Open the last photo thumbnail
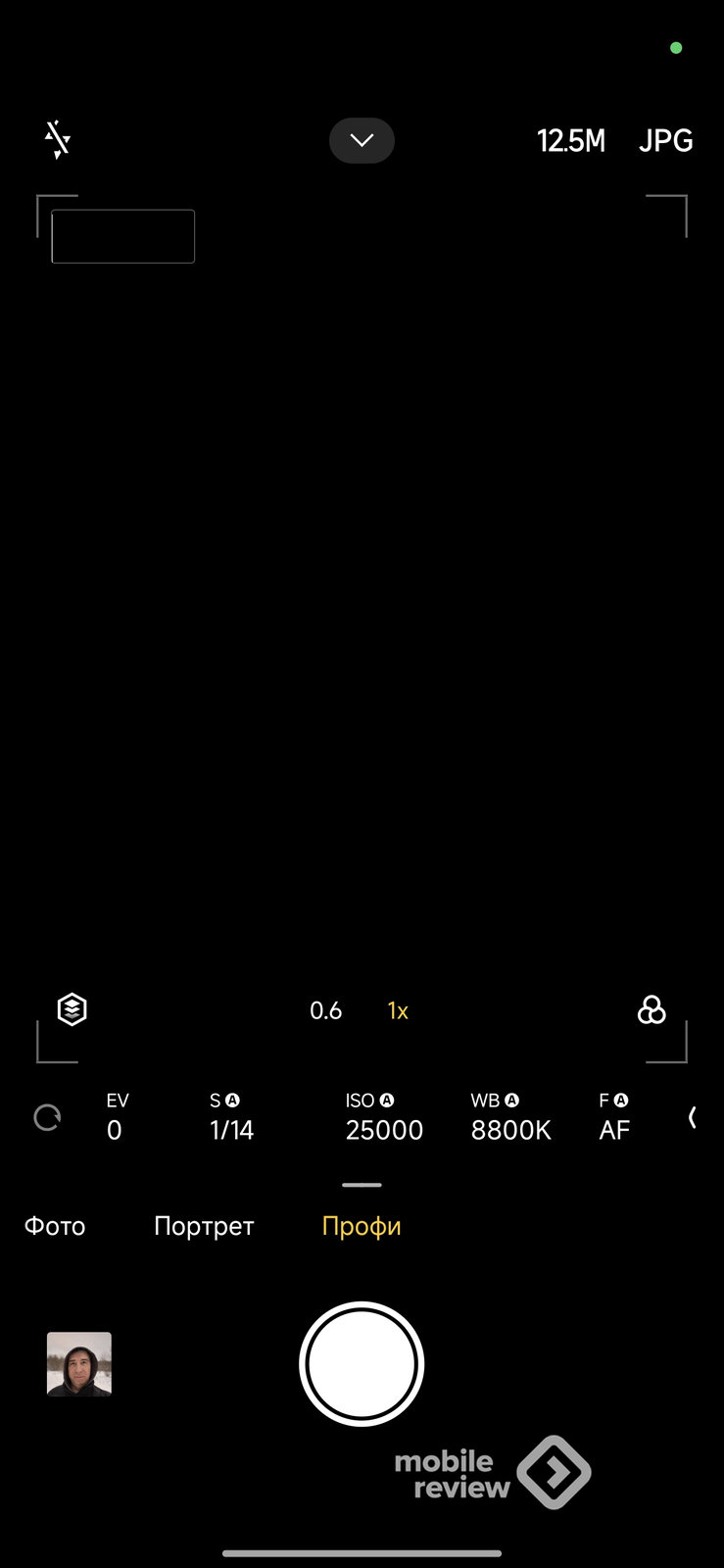Viewport: 724px width, 1568px height. [x=79, y=1363]
